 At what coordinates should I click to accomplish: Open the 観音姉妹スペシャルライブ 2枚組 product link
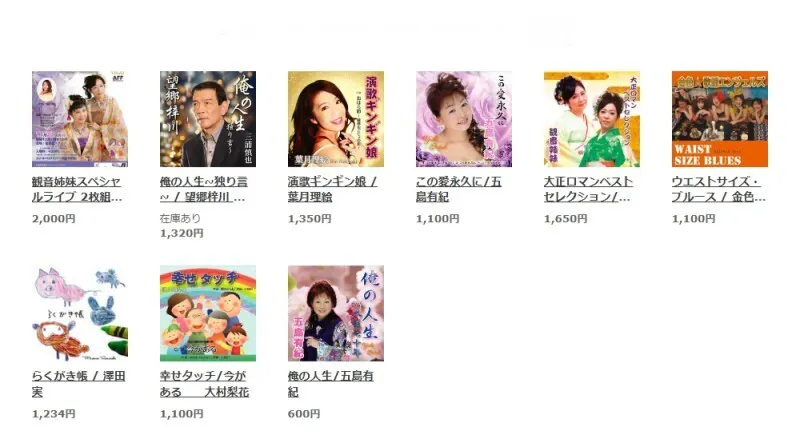[x=78, y=189]
